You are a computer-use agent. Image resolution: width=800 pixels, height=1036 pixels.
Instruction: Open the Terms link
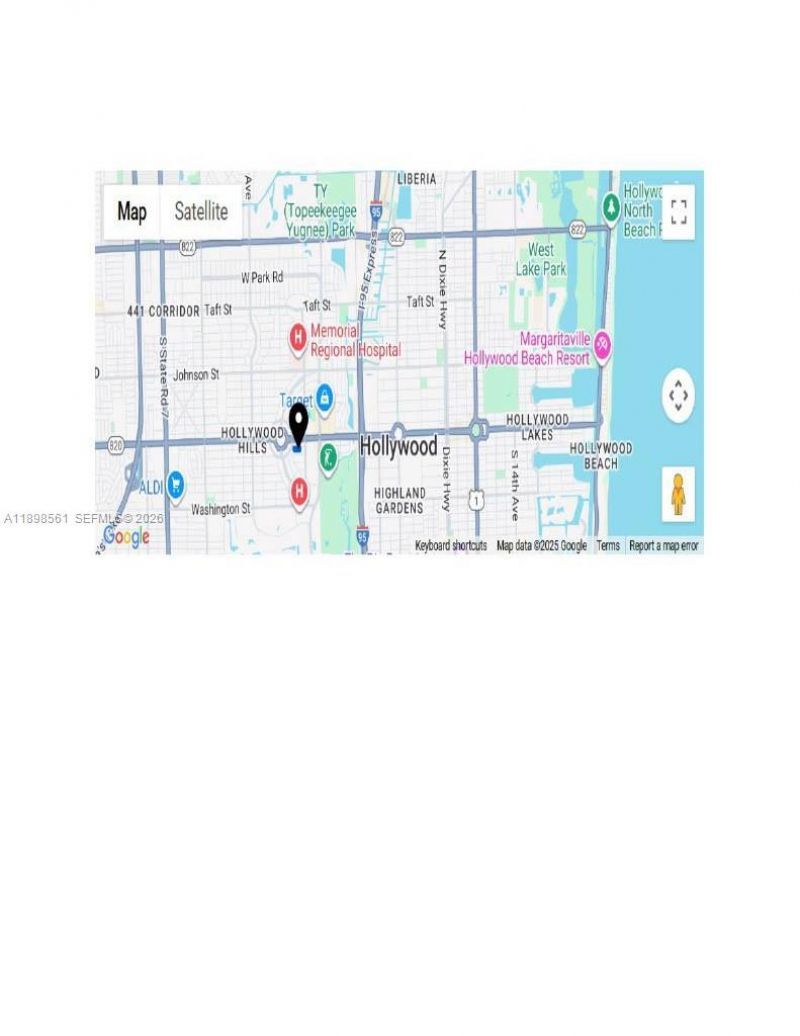coord(607,546)
